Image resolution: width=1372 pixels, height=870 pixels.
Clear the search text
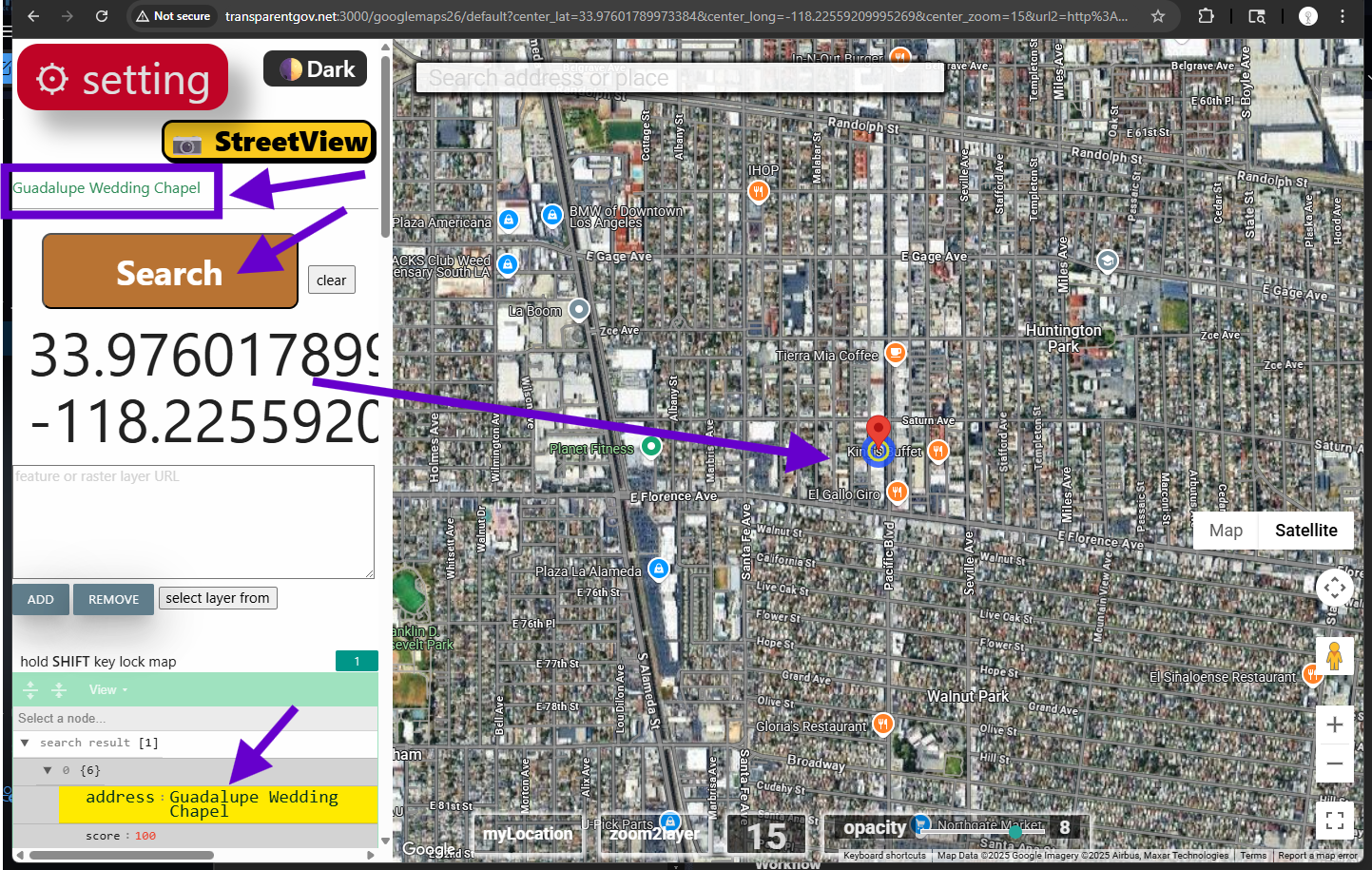point(331,280)
